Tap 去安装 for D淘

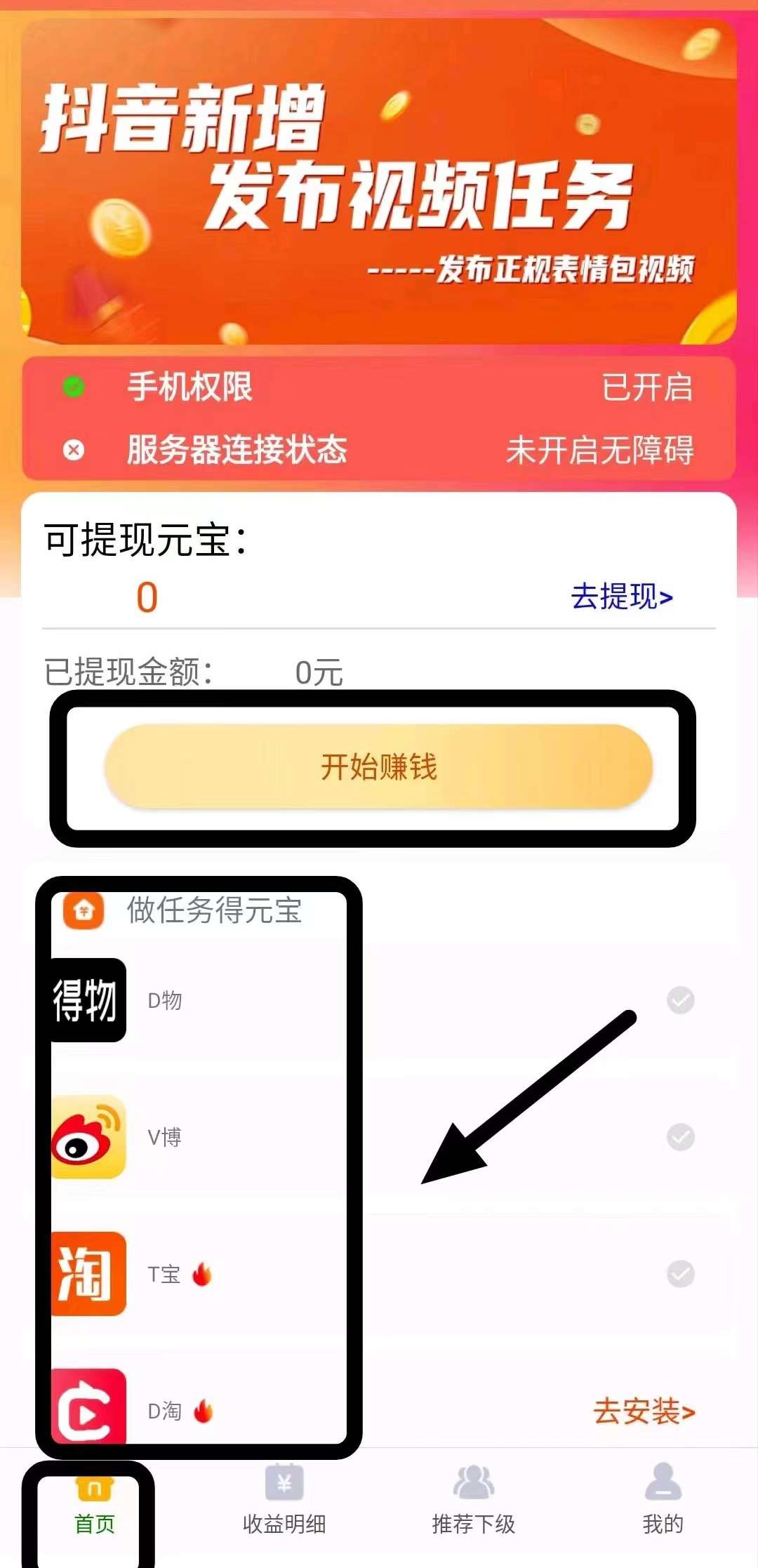tap(644, 1411)
